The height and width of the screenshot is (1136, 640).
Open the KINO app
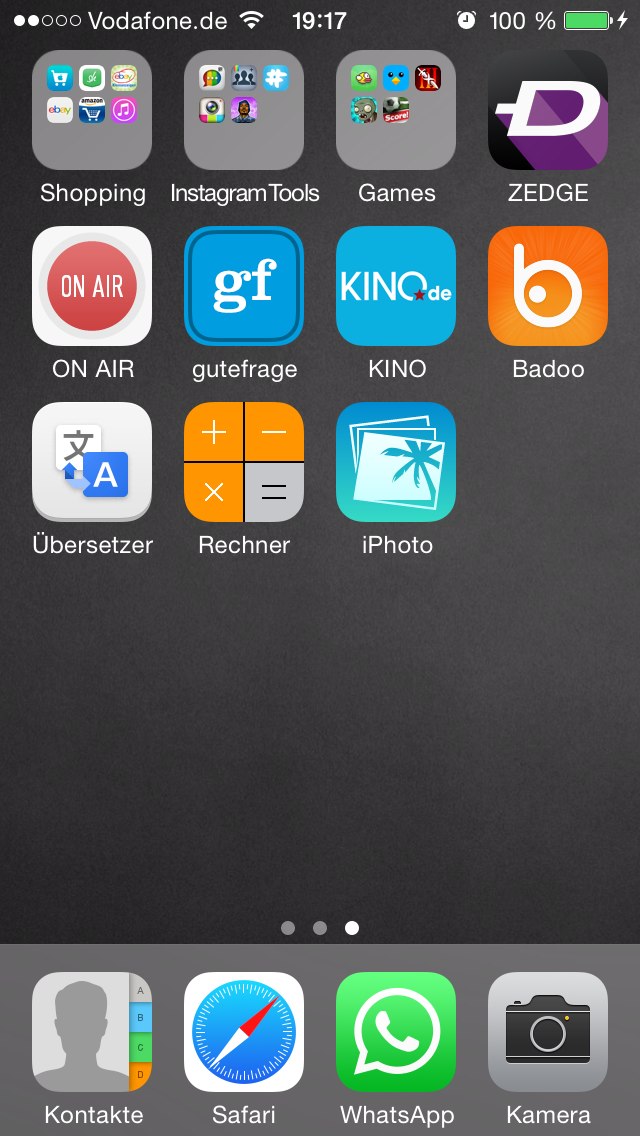[396, 286]
